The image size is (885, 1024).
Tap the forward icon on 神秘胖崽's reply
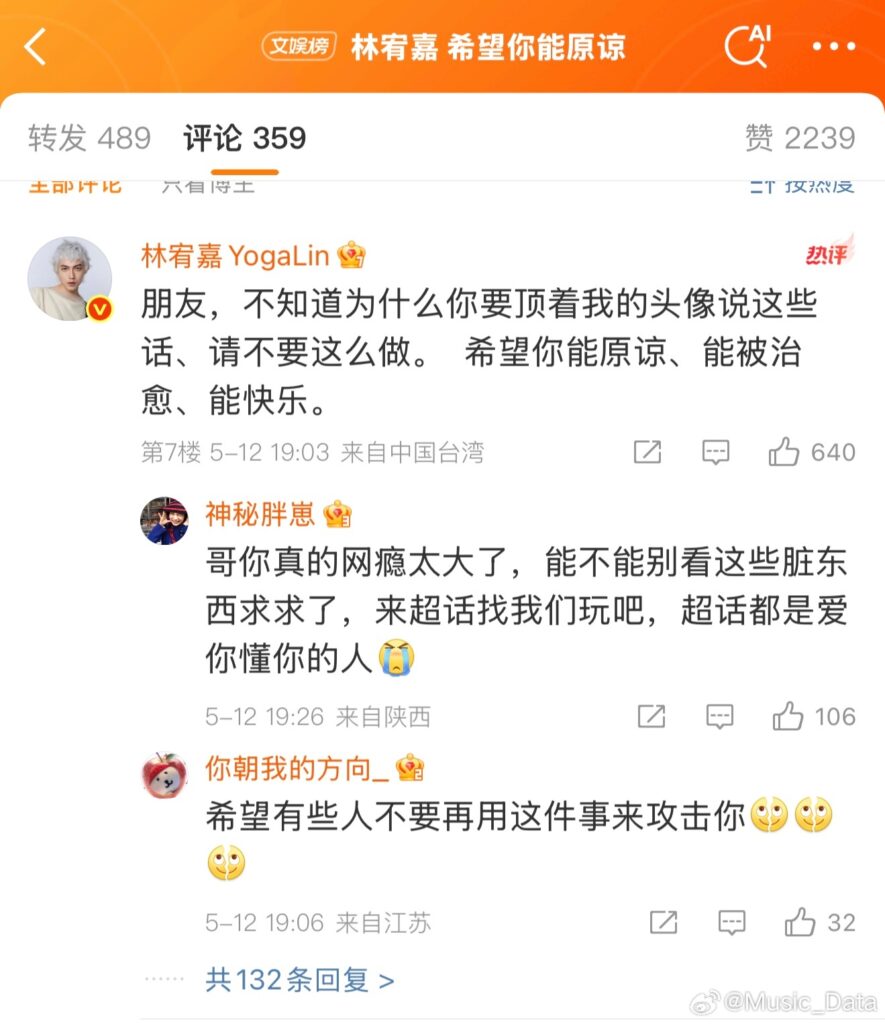click(x=652, y=717)
